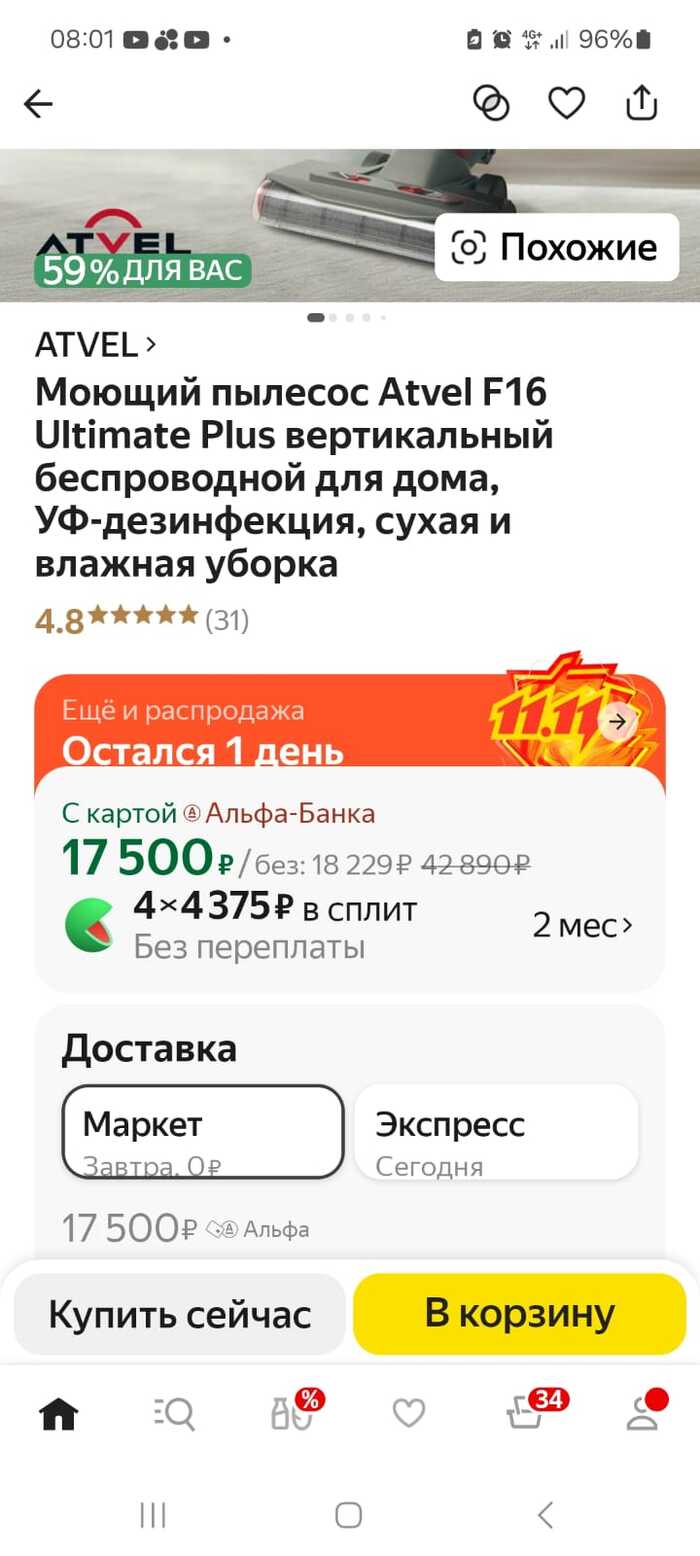Screen dimensions: 700x1556
Task: Open the favorites tab in bottom bar
Action: [408, 1414]
